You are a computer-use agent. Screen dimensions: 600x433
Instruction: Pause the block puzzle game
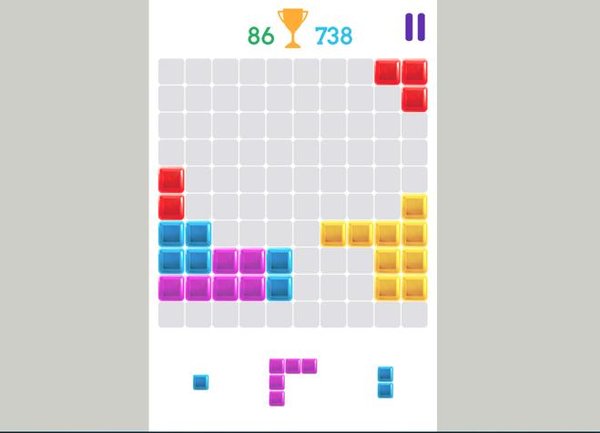point(415,27)
